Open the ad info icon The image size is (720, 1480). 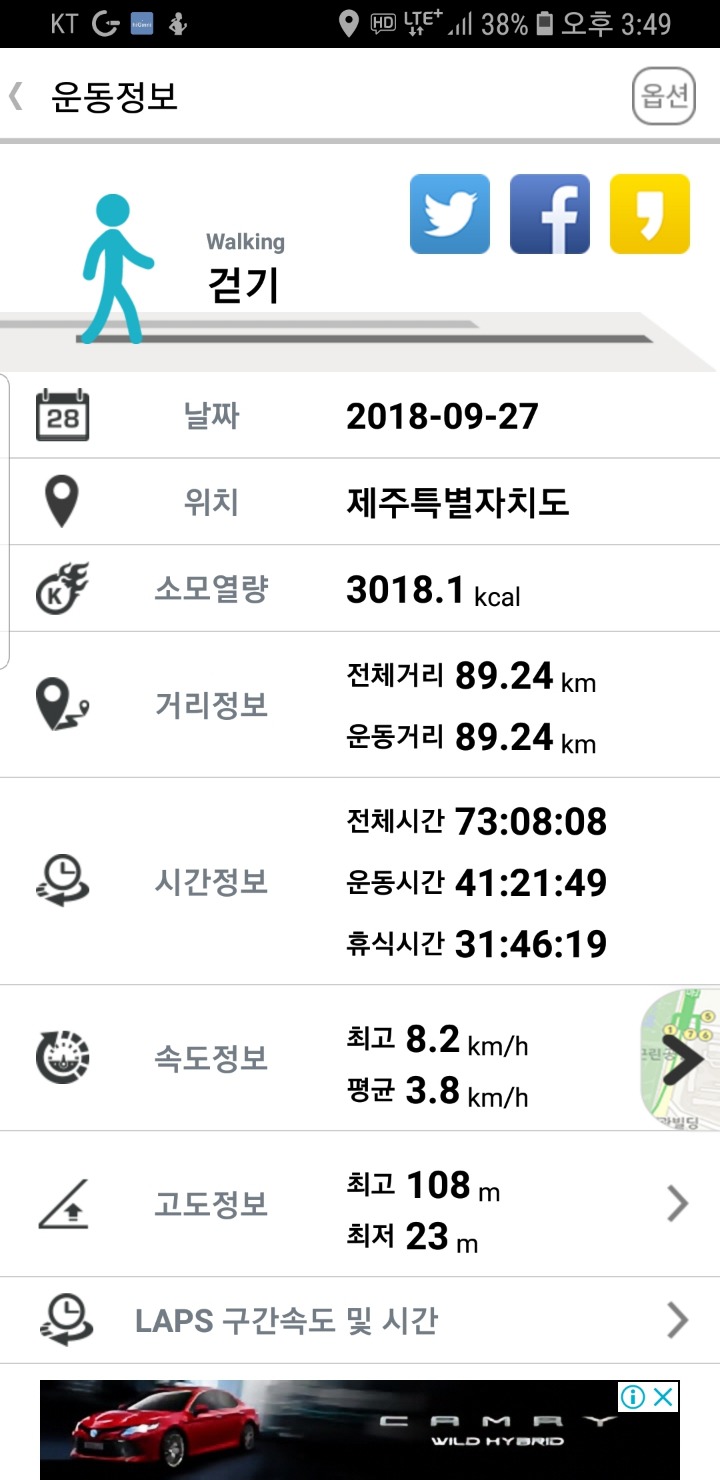tap(633, 1397)
